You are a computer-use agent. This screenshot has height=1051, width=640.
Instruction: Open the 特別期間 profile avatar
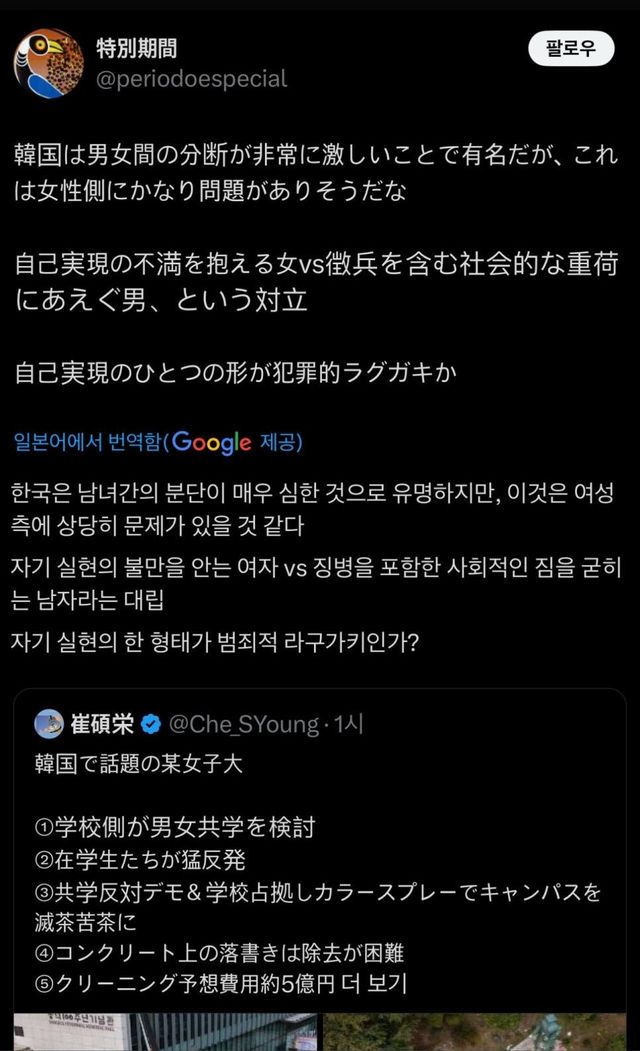tap(48, 64)
